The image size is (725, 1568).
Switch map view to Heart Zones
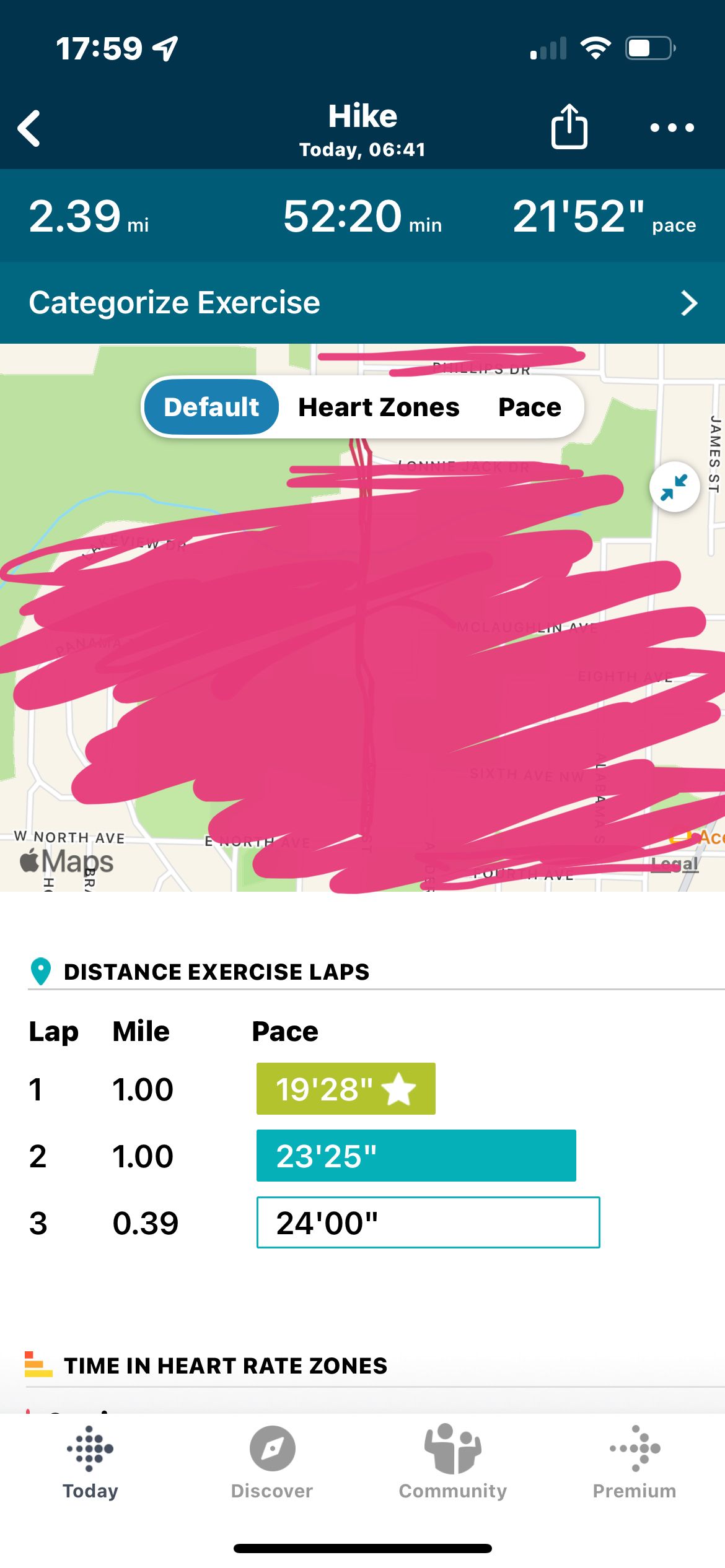(379, 407)
